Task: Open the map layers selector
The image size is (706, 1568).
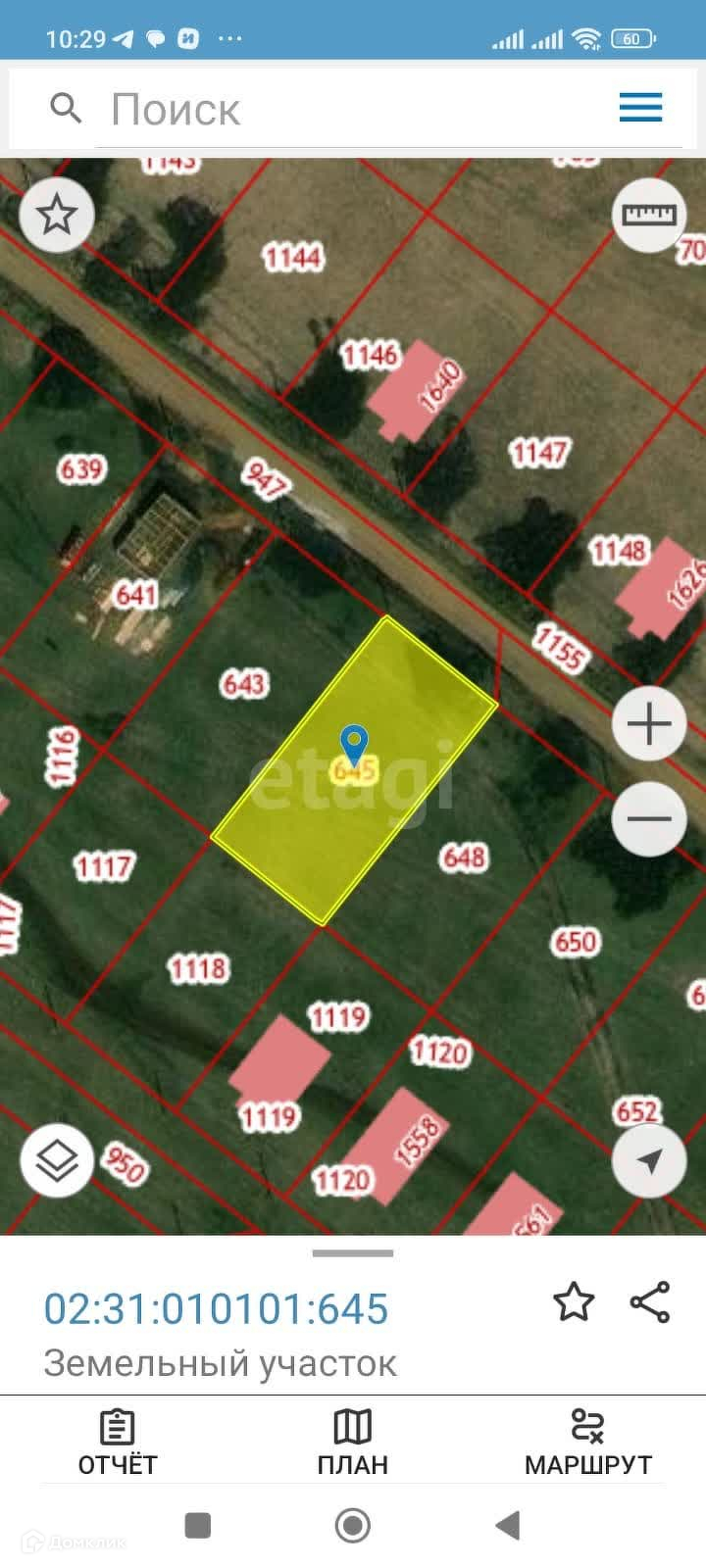Action: [x=57, y=1161]
